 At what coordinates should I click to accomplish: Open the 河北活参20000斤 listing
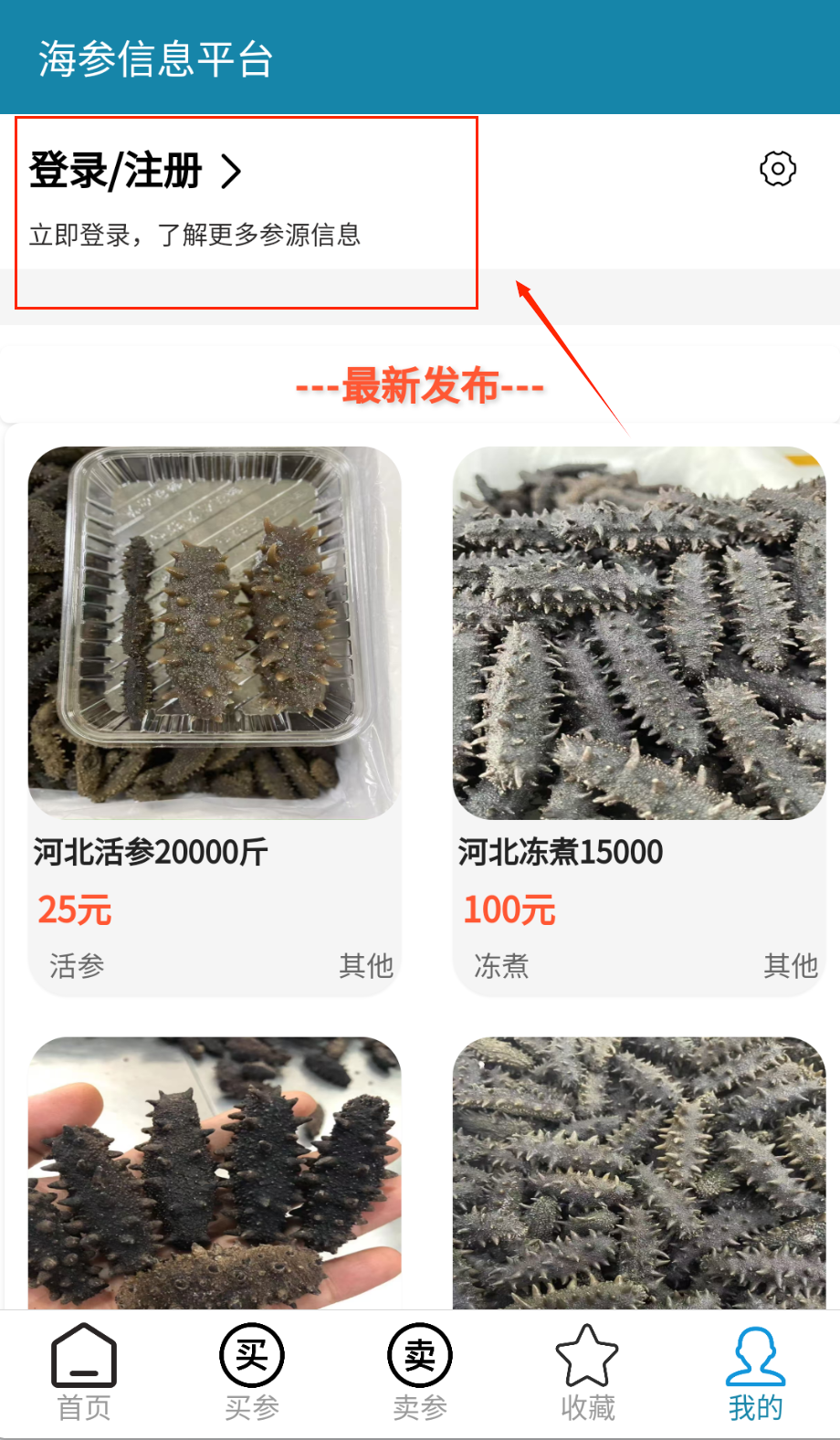pyautogui.click(x=215, y=721)
